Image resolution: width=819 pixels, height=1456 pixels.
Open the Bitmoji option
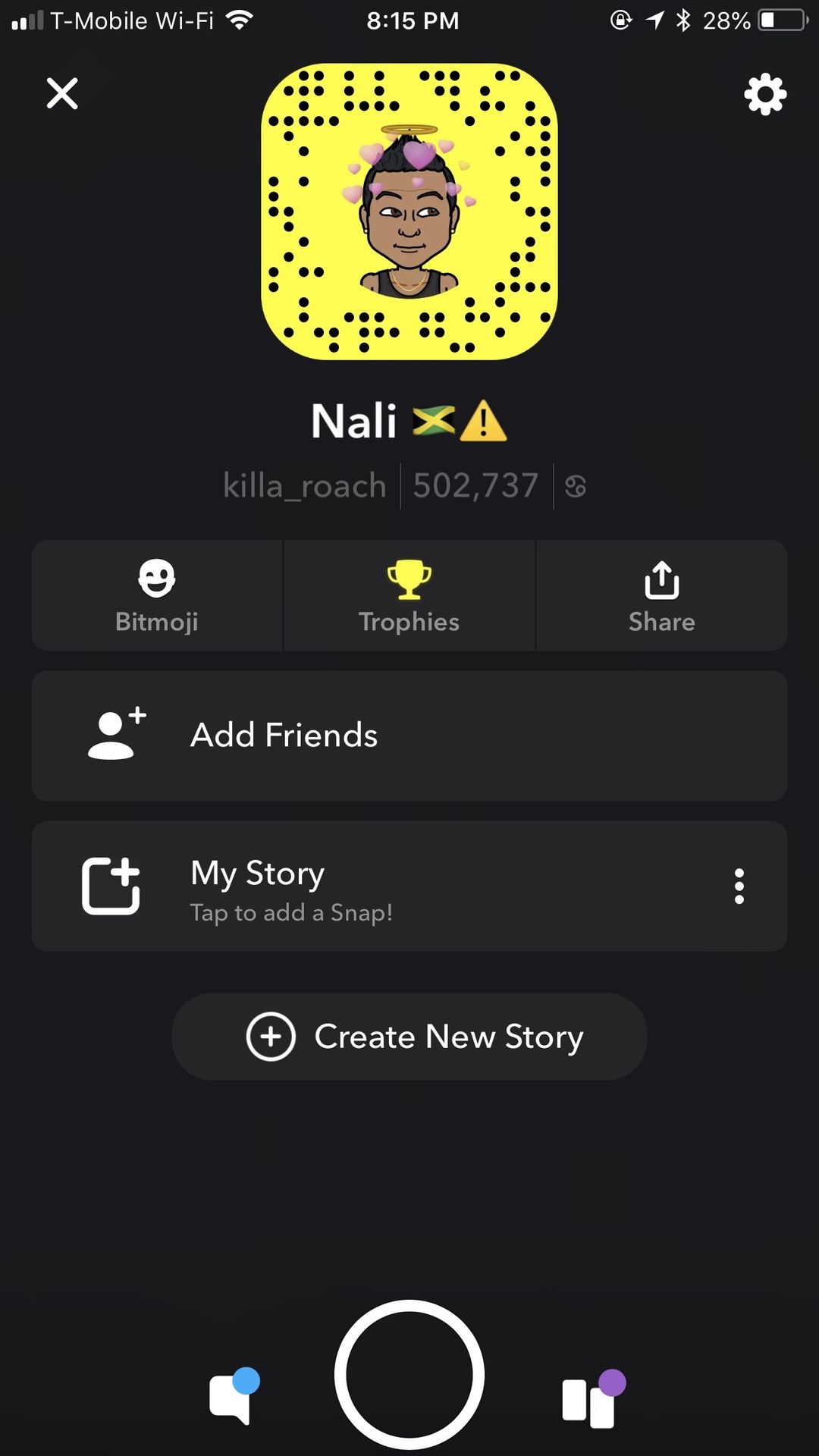tap(157, 595)
